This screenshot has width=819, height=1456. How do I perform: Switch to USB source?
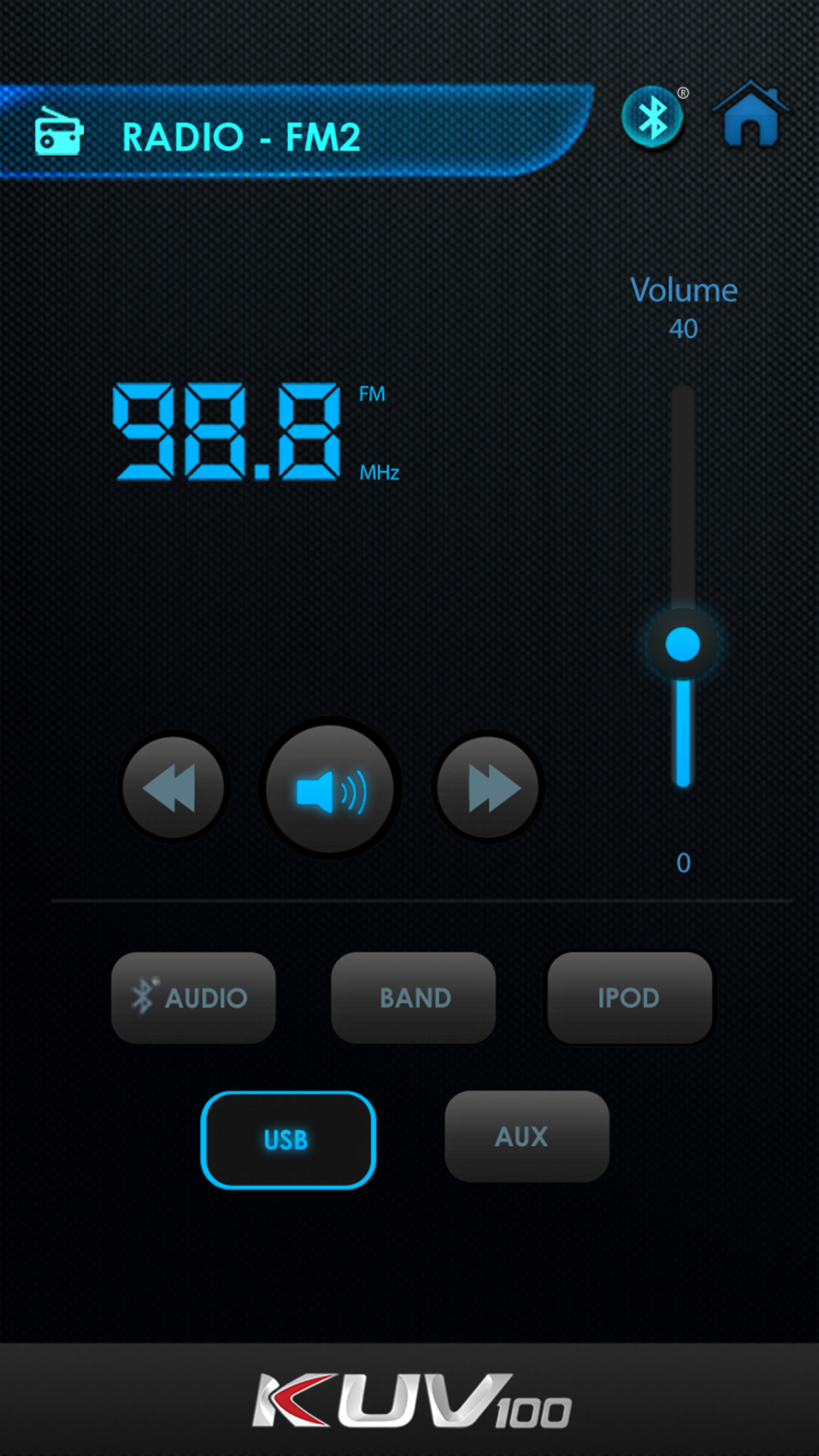click(x=288, y=1140)
